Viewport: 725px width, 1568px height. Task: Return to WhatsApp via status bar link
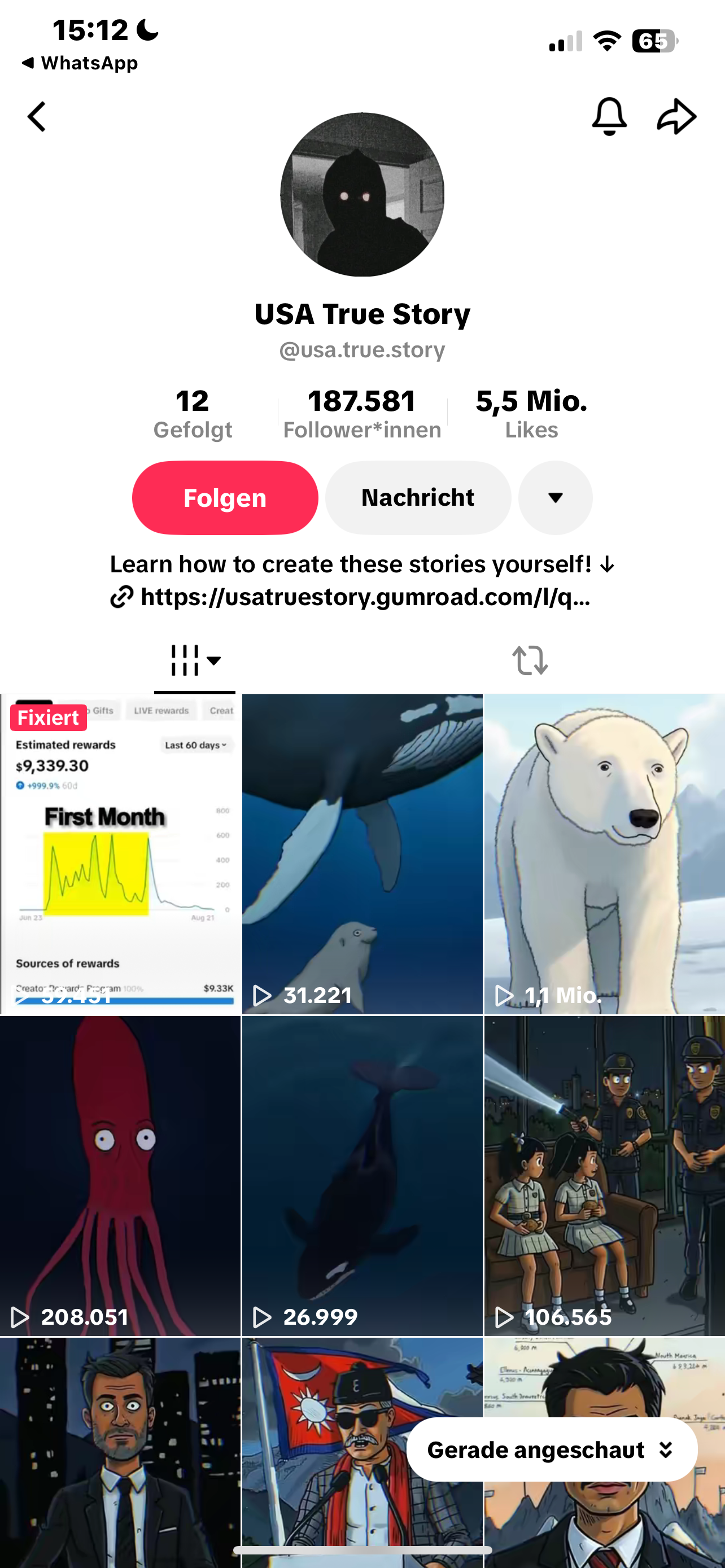(x=80, y=63)
